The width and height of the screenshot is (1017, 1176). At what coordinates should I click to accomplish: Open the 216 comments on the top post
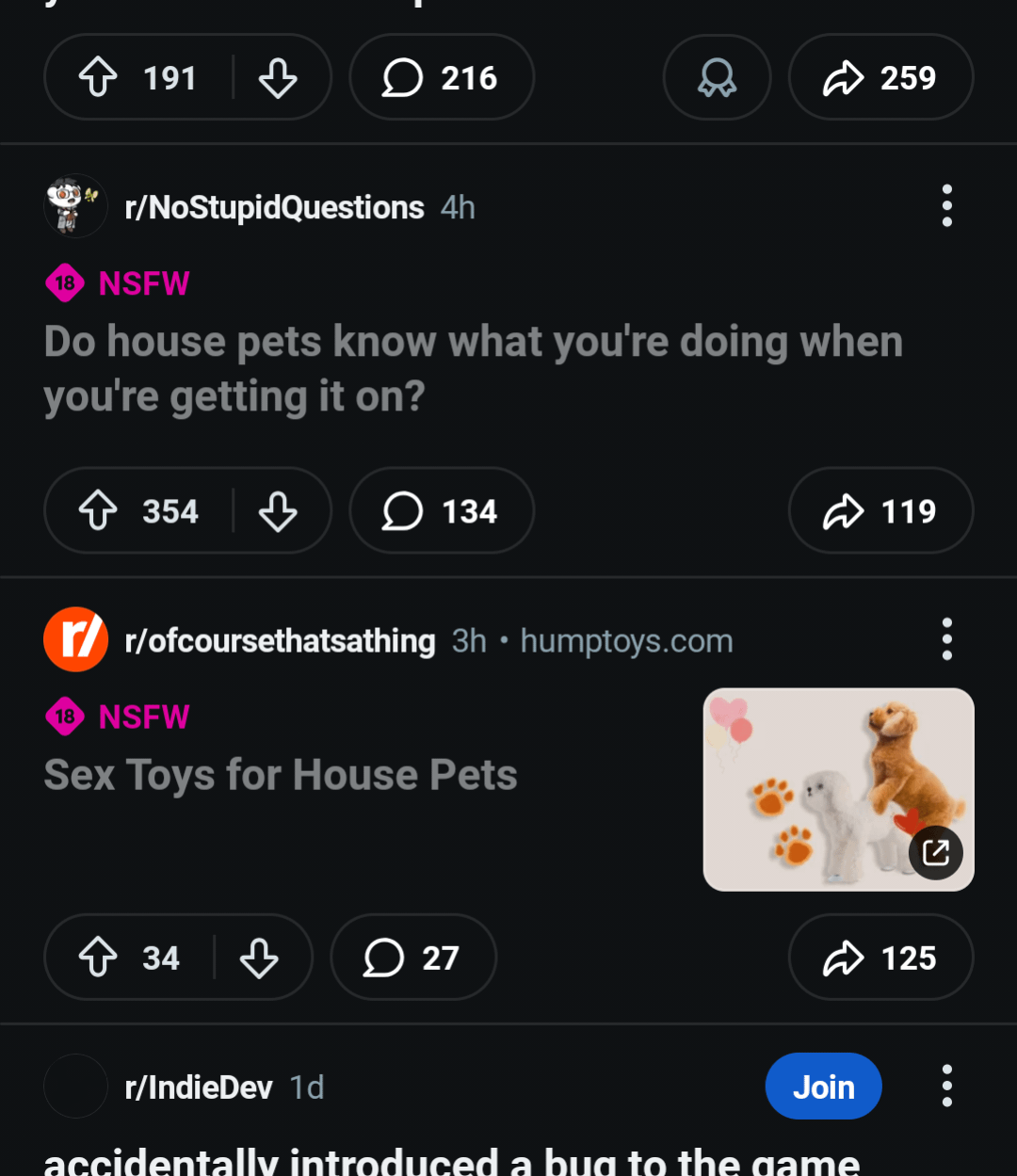click(x=441, y=77)
